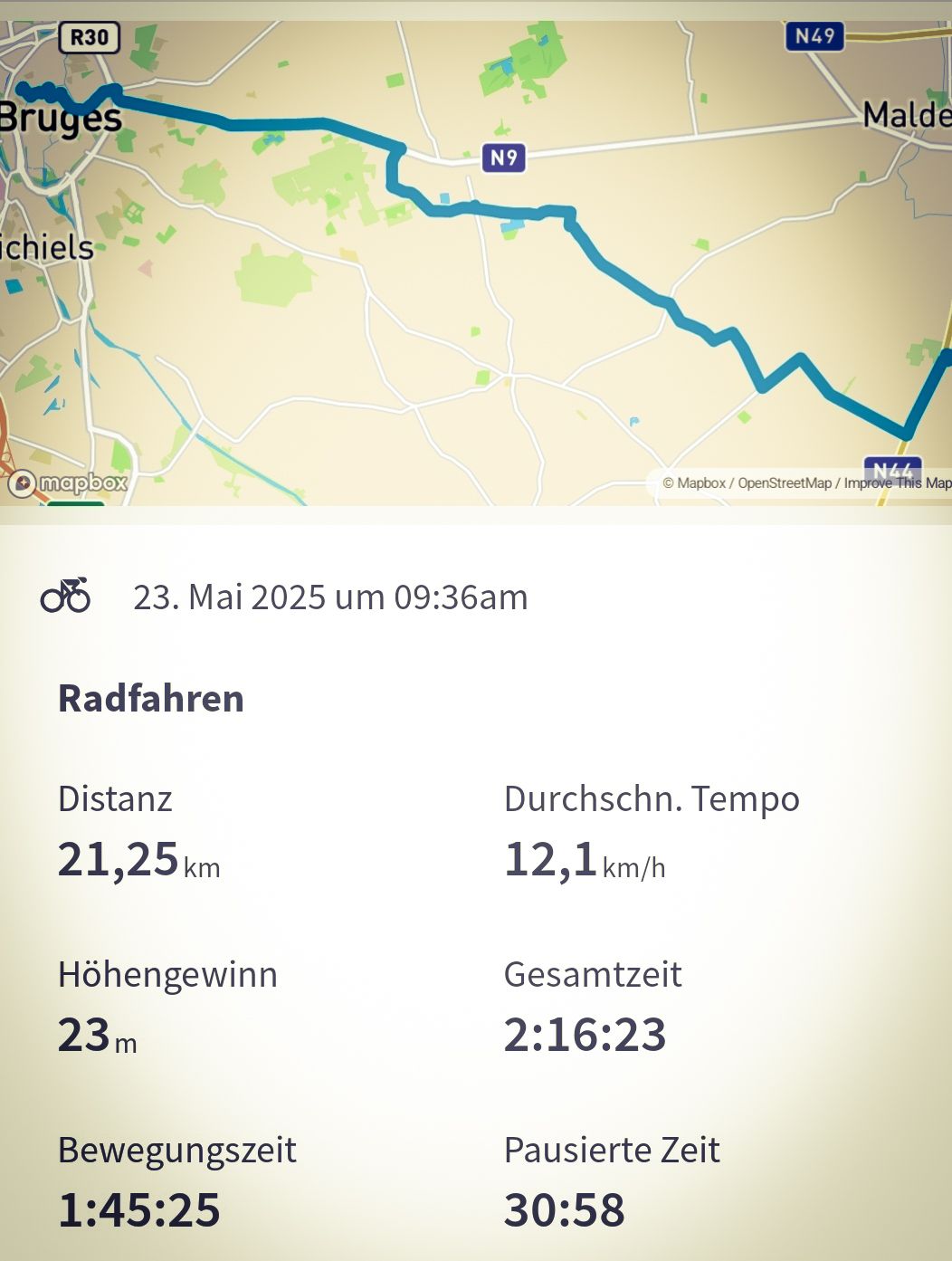Tap the Mapbox logo on the map
Screen dimensions: 952x1261
click(x=69, y=483)
